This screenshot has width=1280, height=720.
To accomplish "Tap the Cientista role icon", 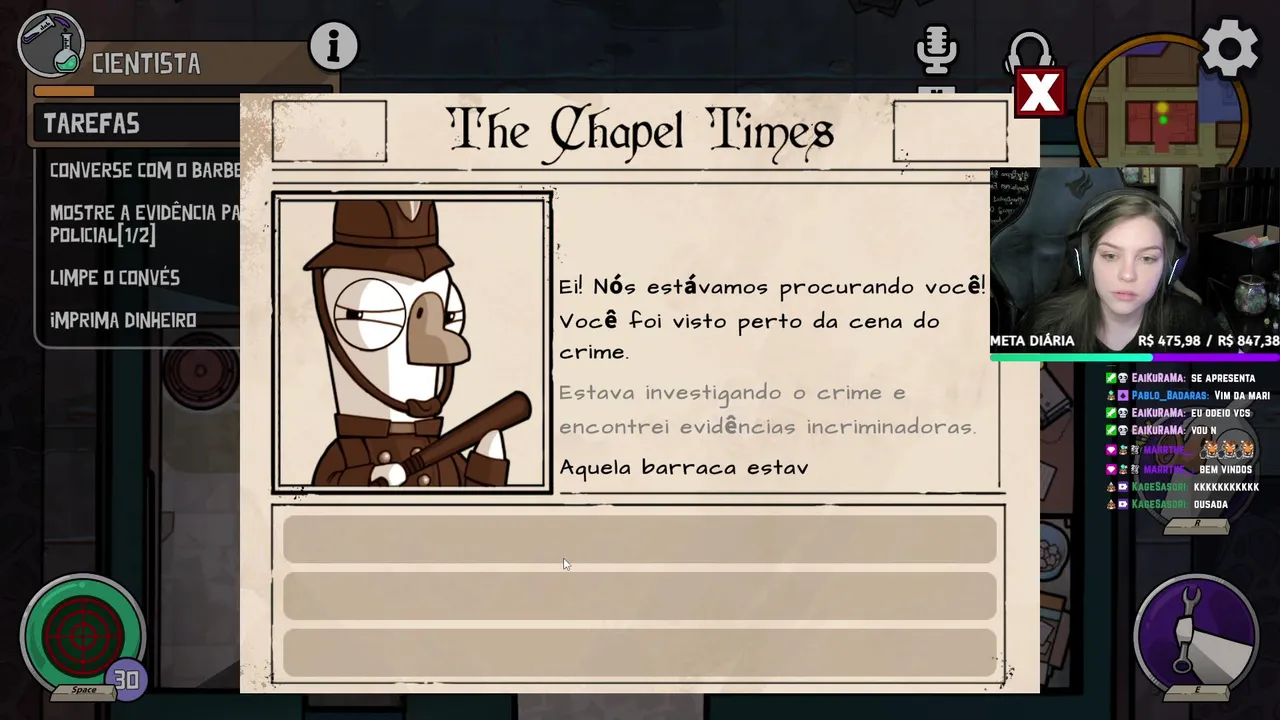I will [x=52, y=46].
